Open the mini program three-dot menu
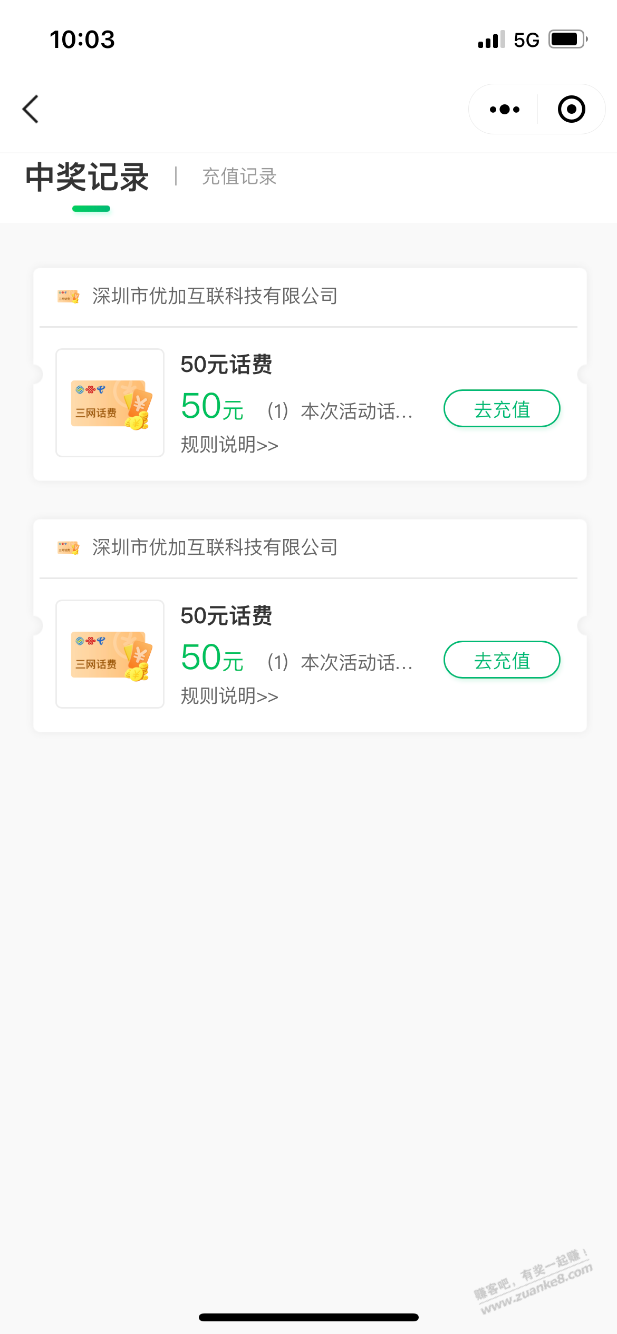Screen dimensions: 617x1334 click(505, 109)
